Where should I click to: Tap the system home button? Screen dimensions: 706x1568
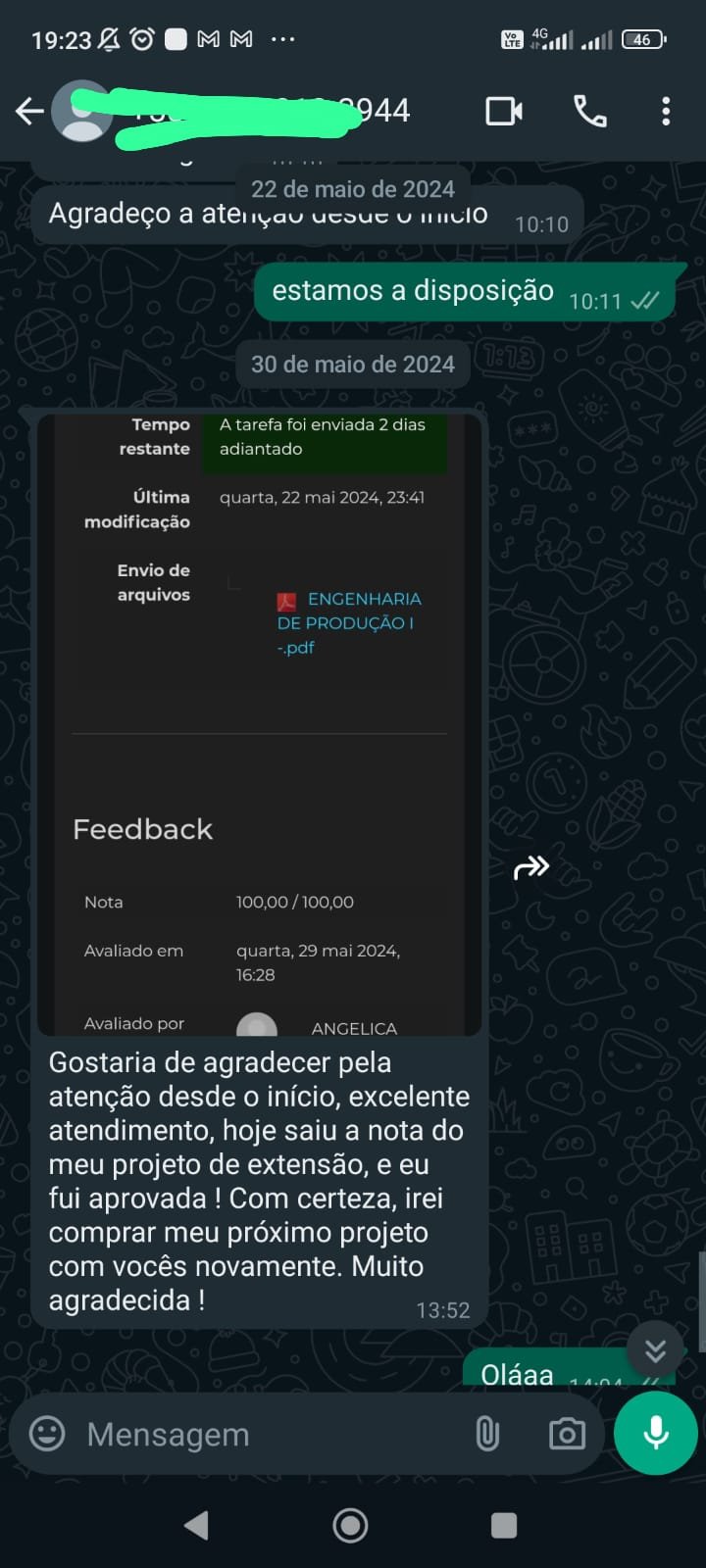coord(351,1525)
